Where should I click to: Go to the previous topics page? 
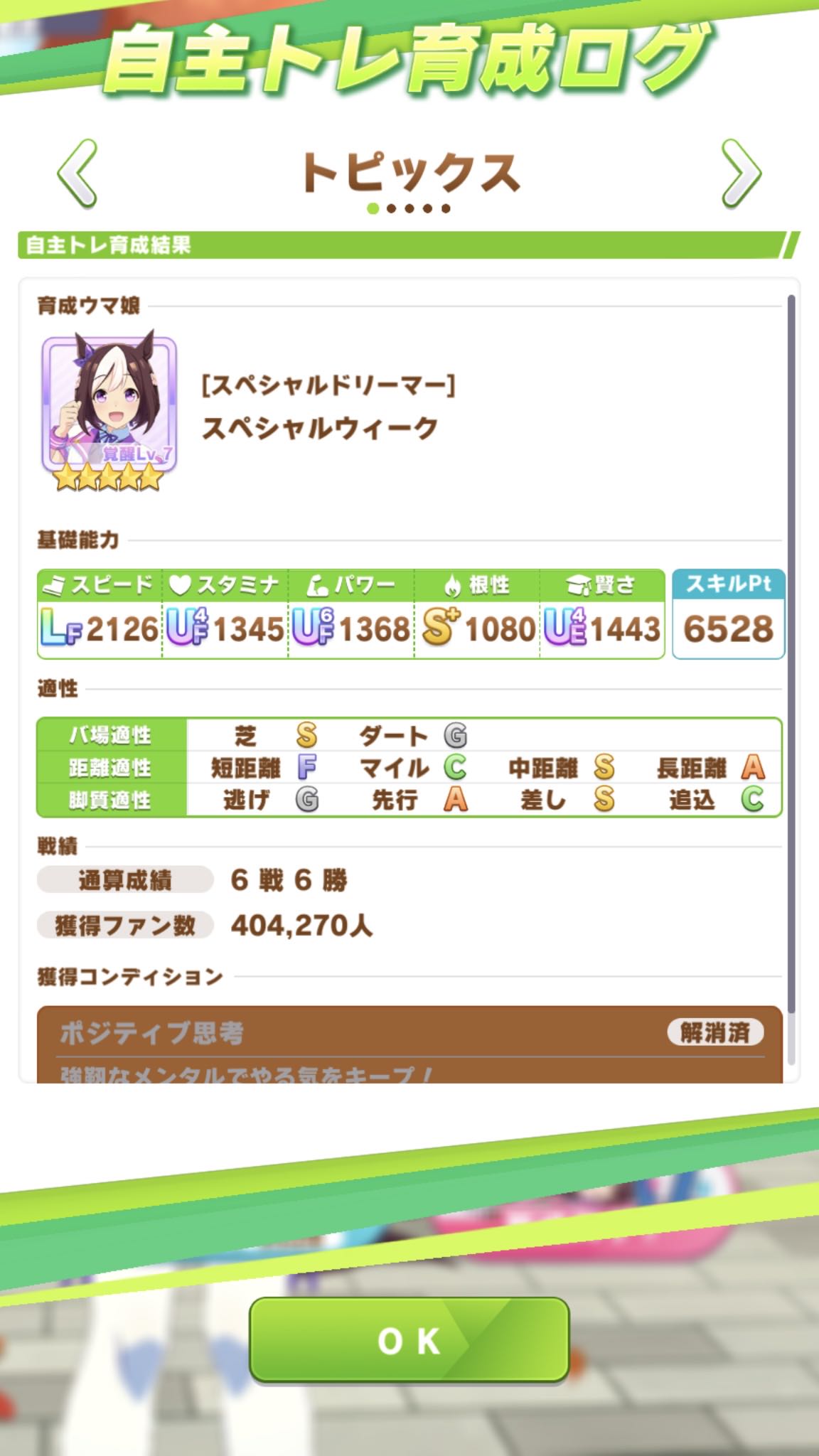tap(77, 173)
